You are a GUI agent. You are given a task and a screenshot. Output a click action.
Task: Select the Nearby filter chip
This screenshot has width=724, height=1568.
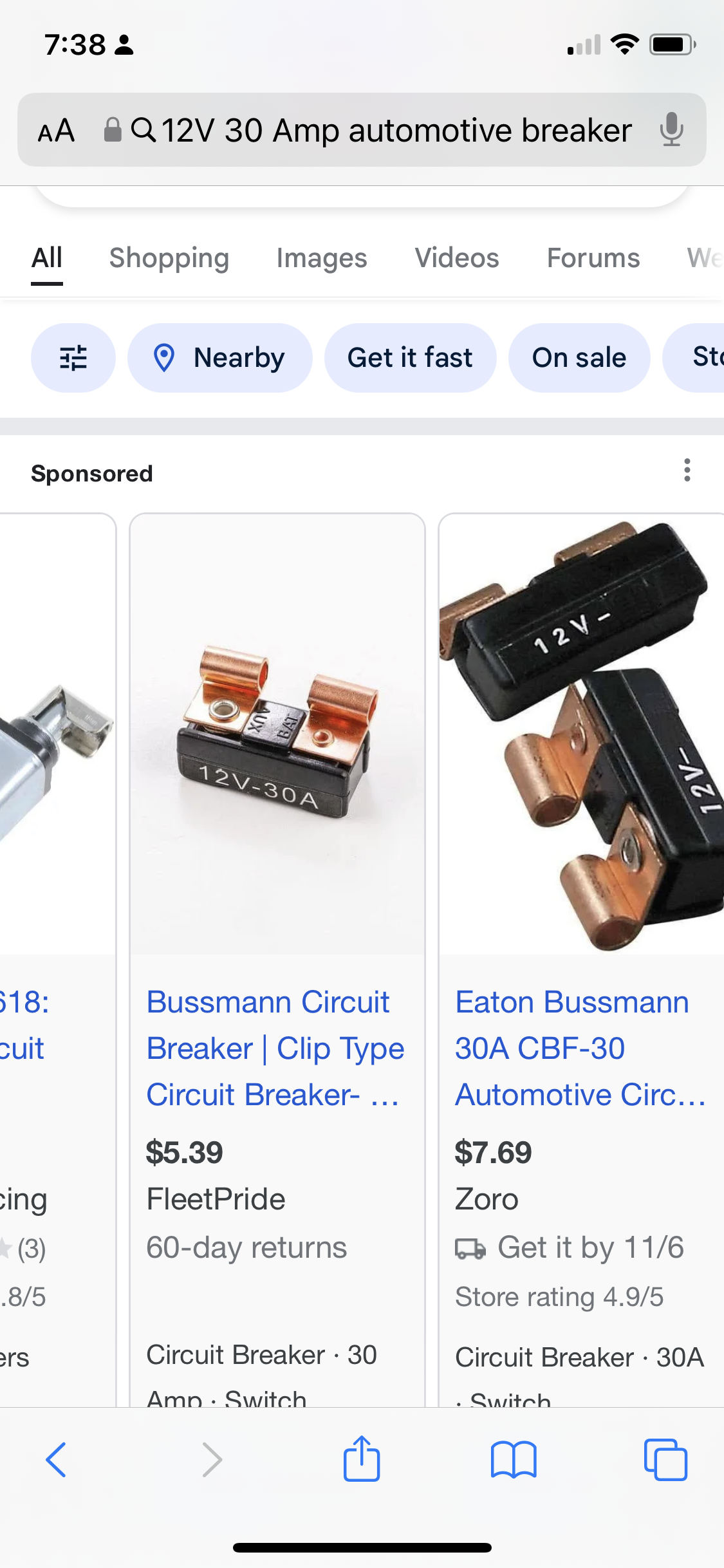click(219, 358)
